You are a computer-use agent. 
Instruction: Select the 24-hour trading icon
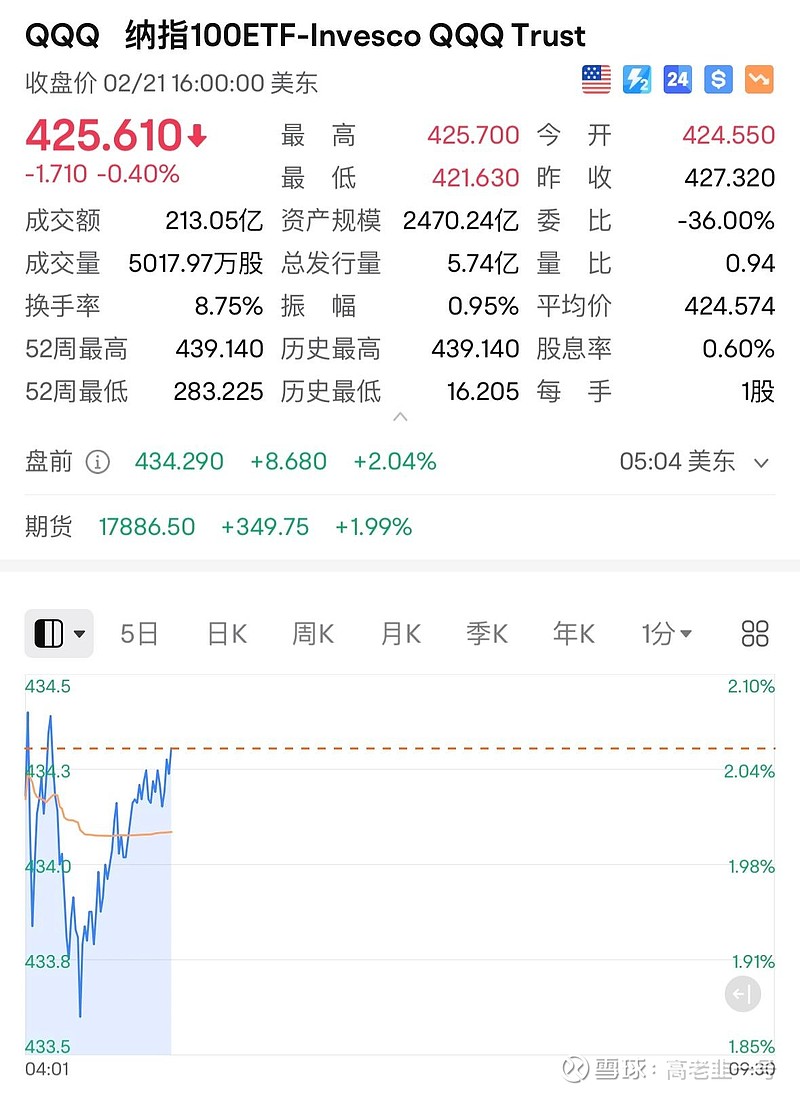(x=677, y=80)
